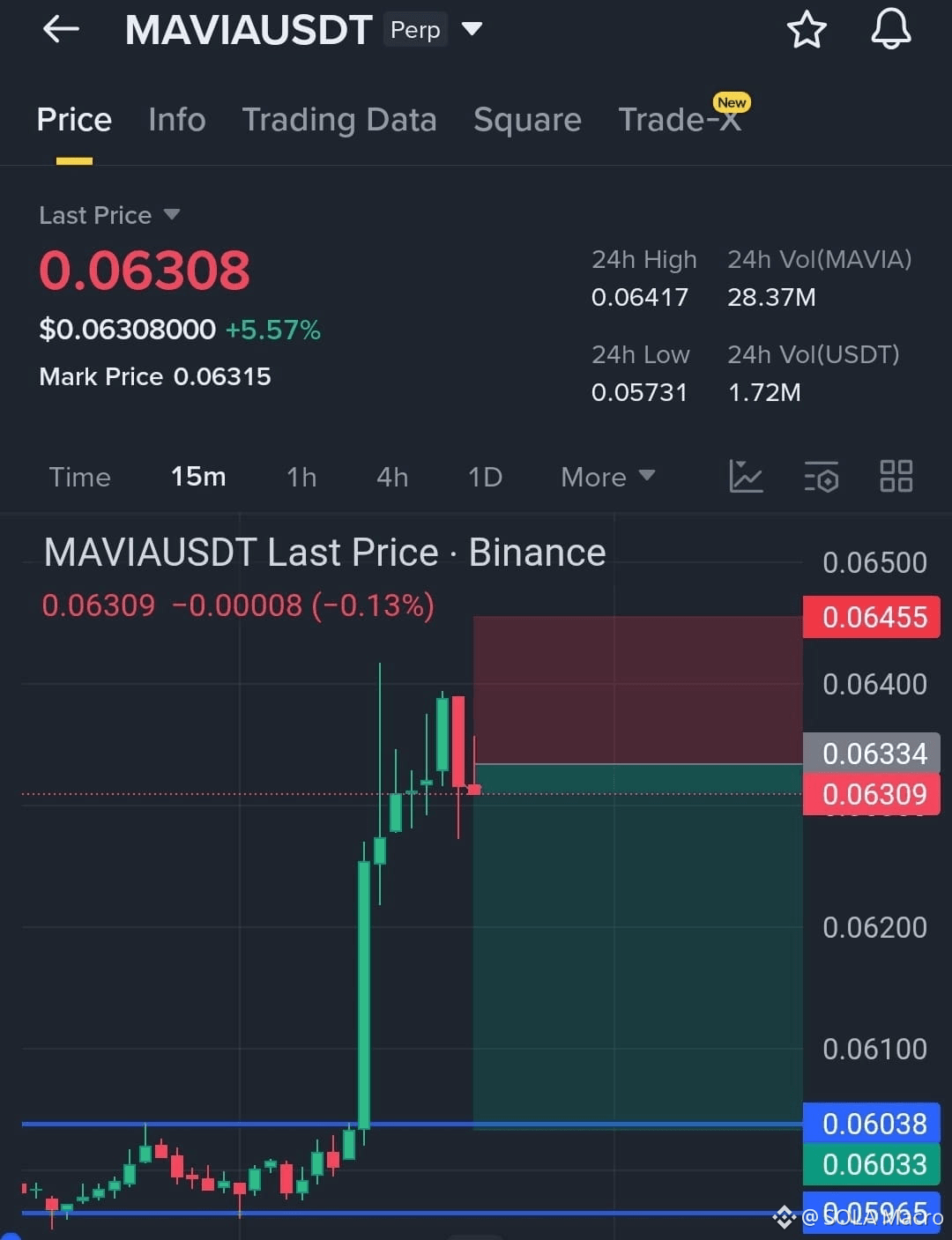This screenshot has width=952, height=1240.
Task: Expand the More timeframes dropdown
Action: pyautogui.click(x=607, y=477)
